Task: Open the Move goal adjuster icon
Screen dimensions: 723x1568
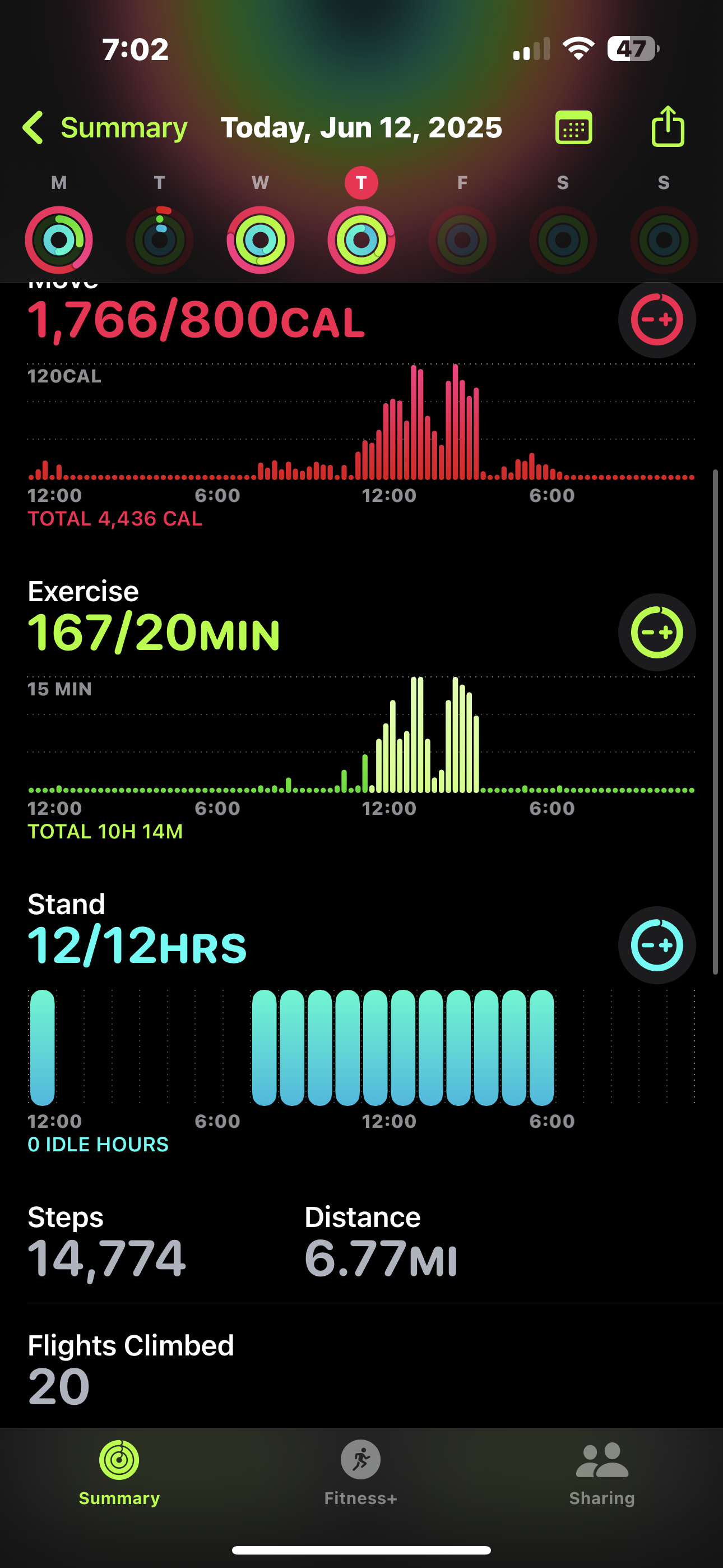Action: click(x=657, y=319)
